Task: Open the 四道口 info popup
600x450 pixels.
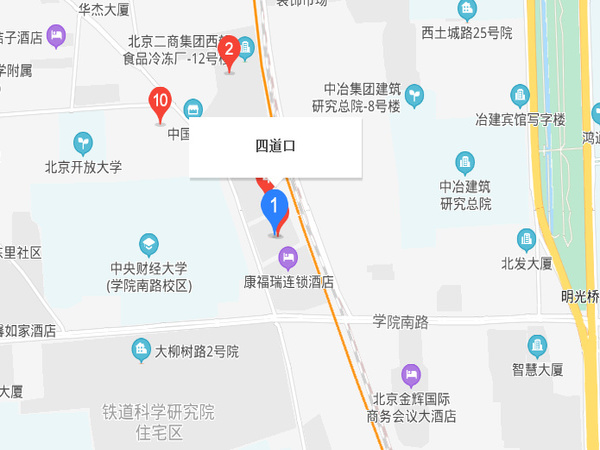Action: pos(275,147)
